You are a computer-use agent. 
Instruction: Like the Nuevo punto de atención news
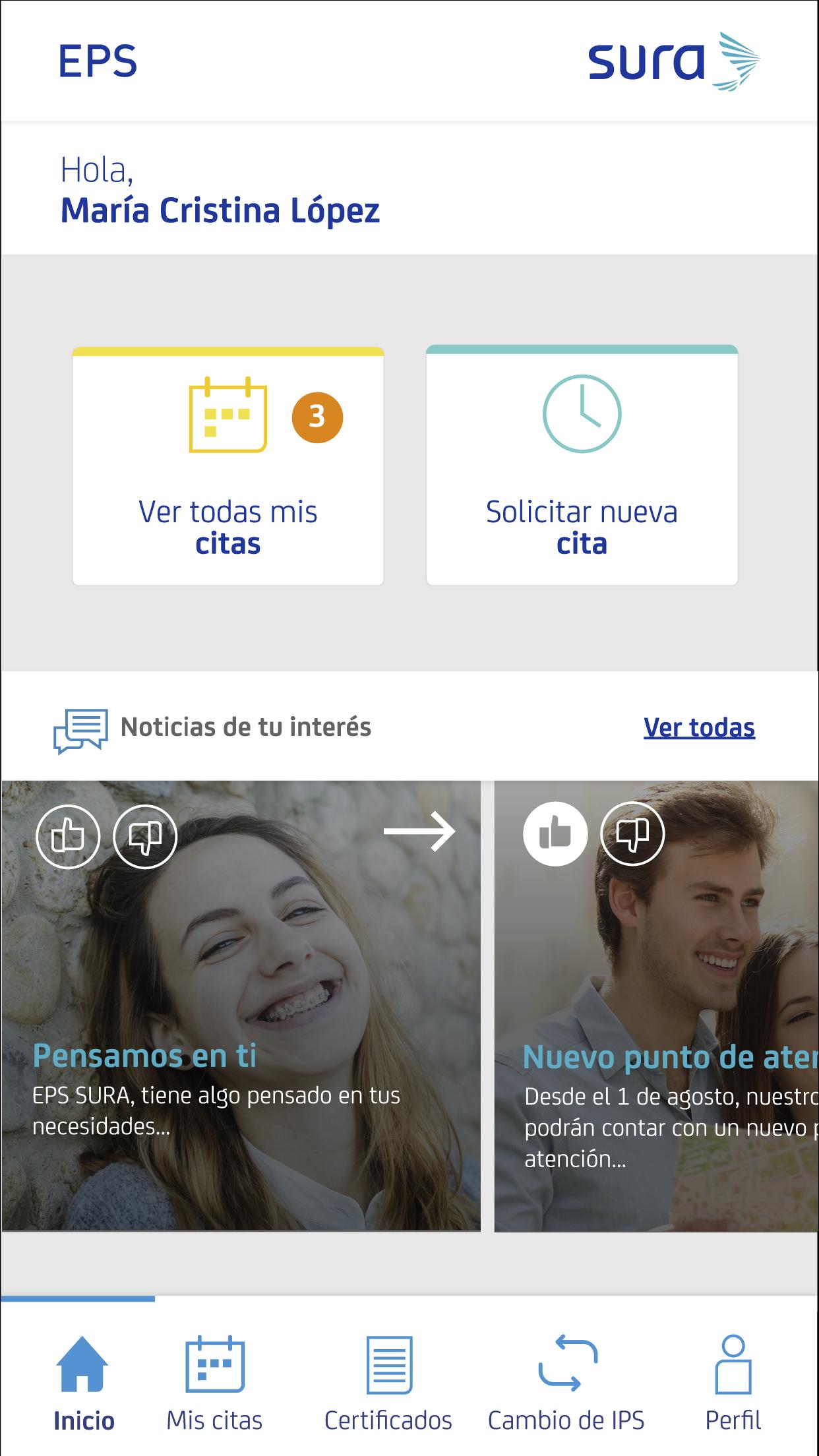555,834
